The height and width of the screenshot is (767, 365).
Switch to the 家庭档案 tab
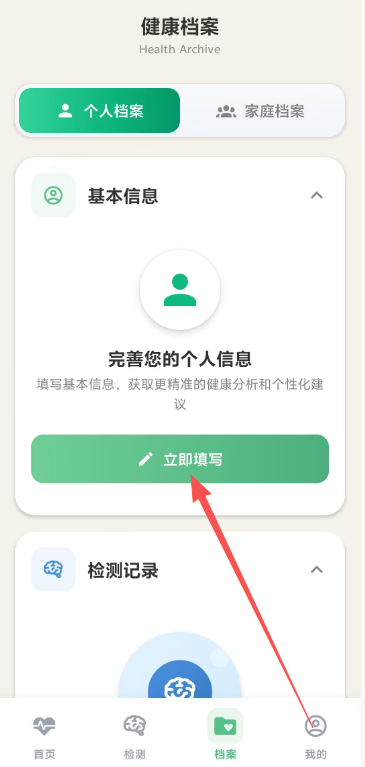[x=260, y=111]
